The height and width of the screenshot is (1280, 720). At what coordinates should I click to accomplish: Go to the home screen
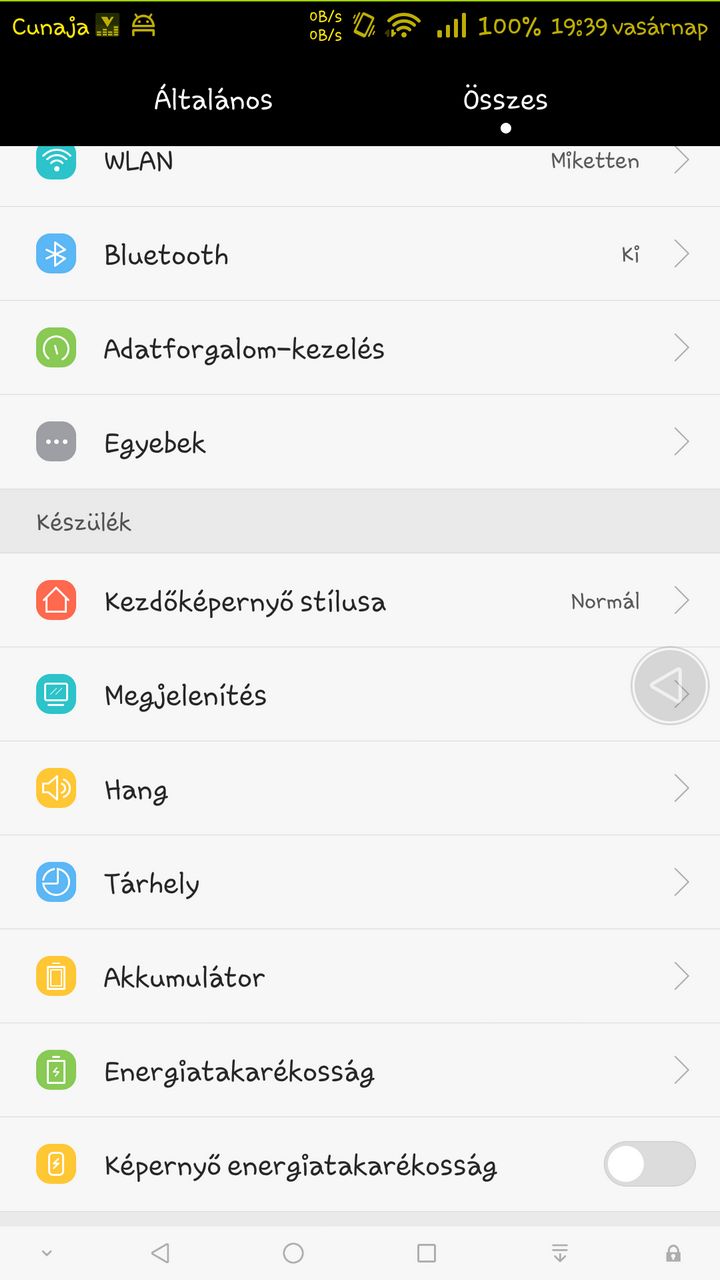click(x=293, y=1253)
